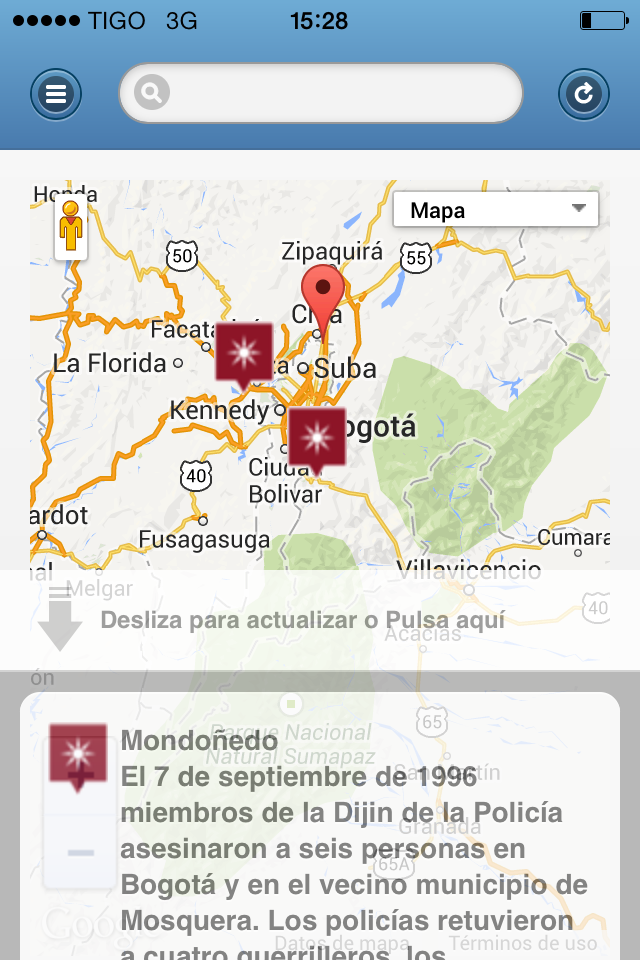The width and height of the screenshot is (640, 960).
Task: Open the maroon star marker near Facatativá
Action: tap(244, 352)
